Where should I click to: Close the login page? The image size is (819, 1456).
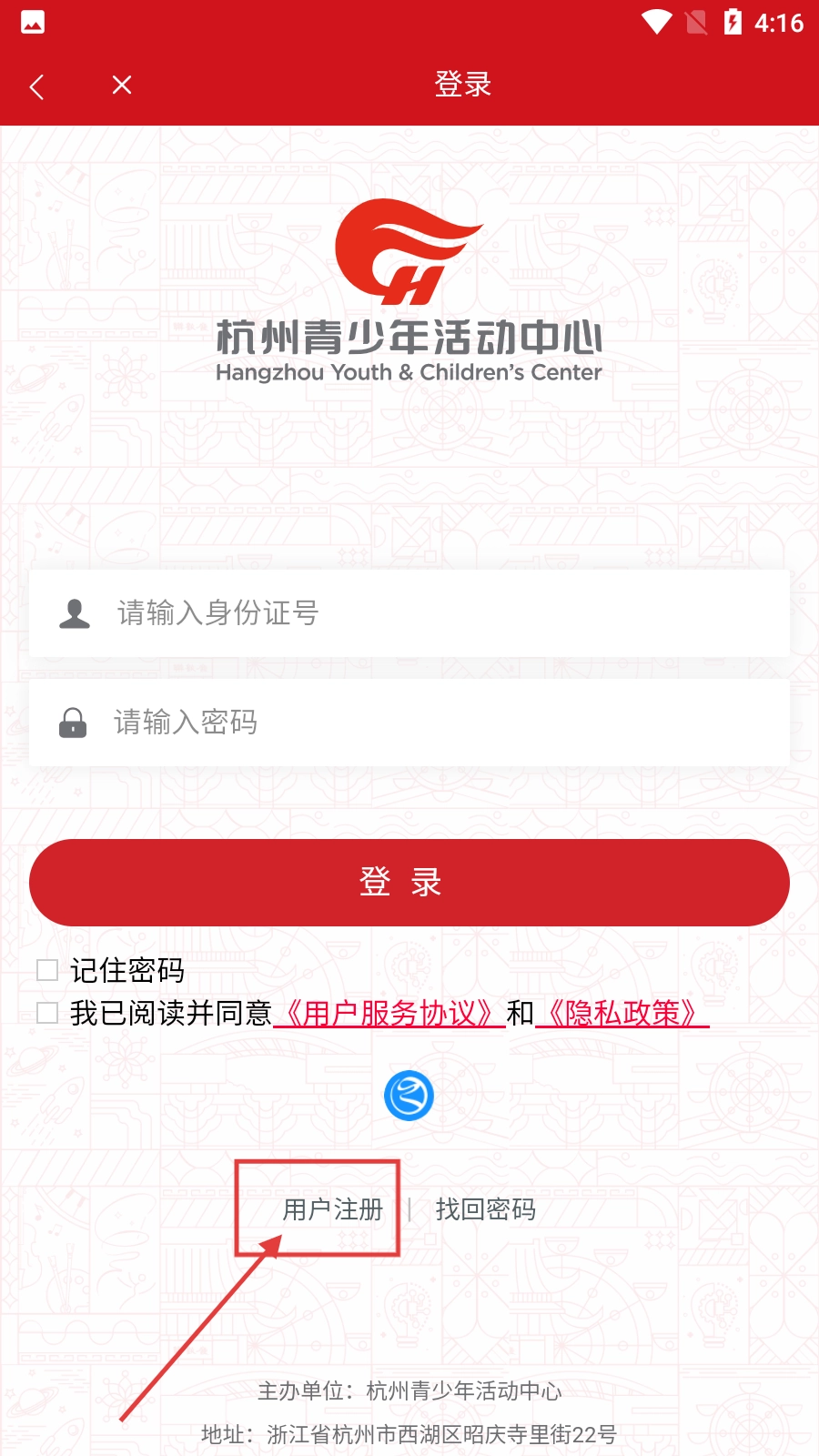pos(122,86)
